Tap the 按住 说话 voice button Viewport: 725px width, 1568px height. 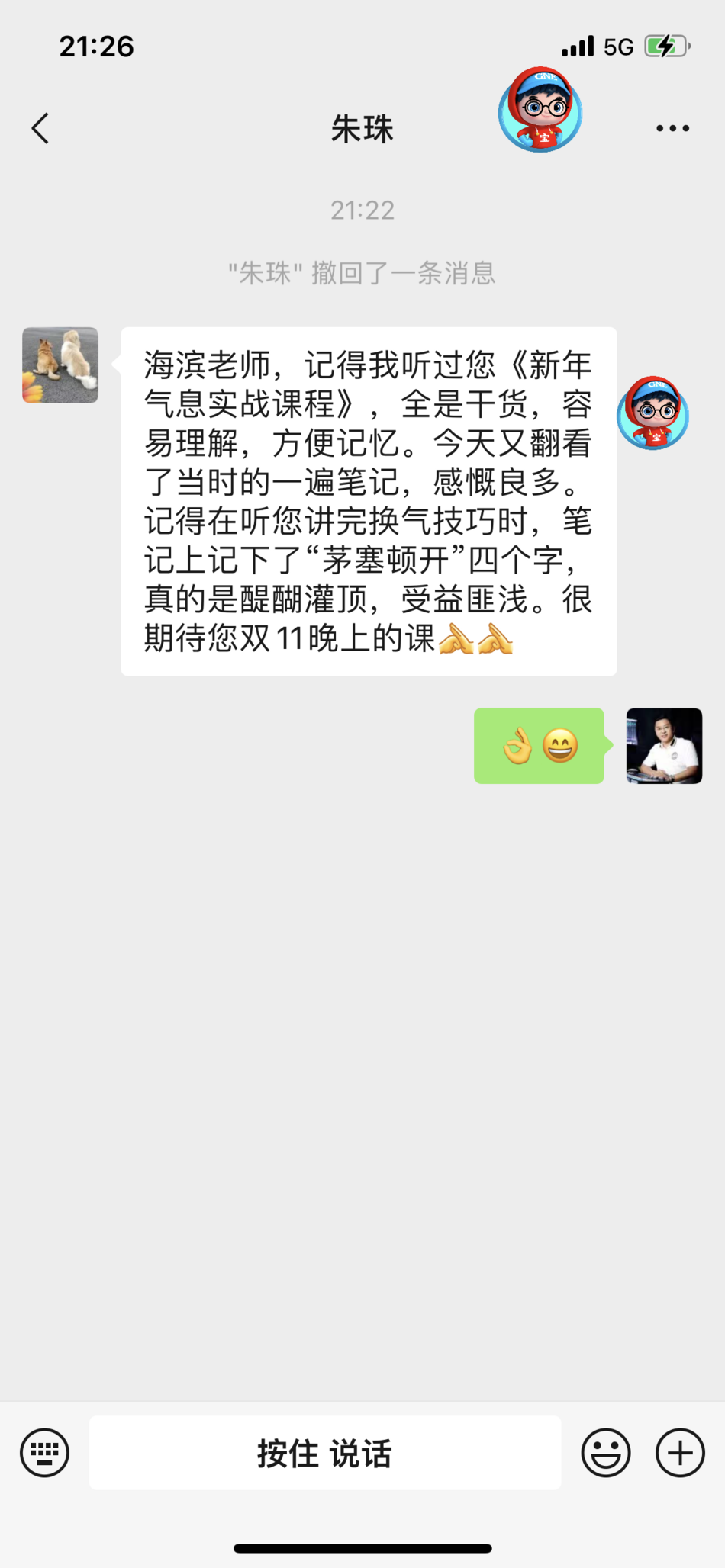(325, 1453)
